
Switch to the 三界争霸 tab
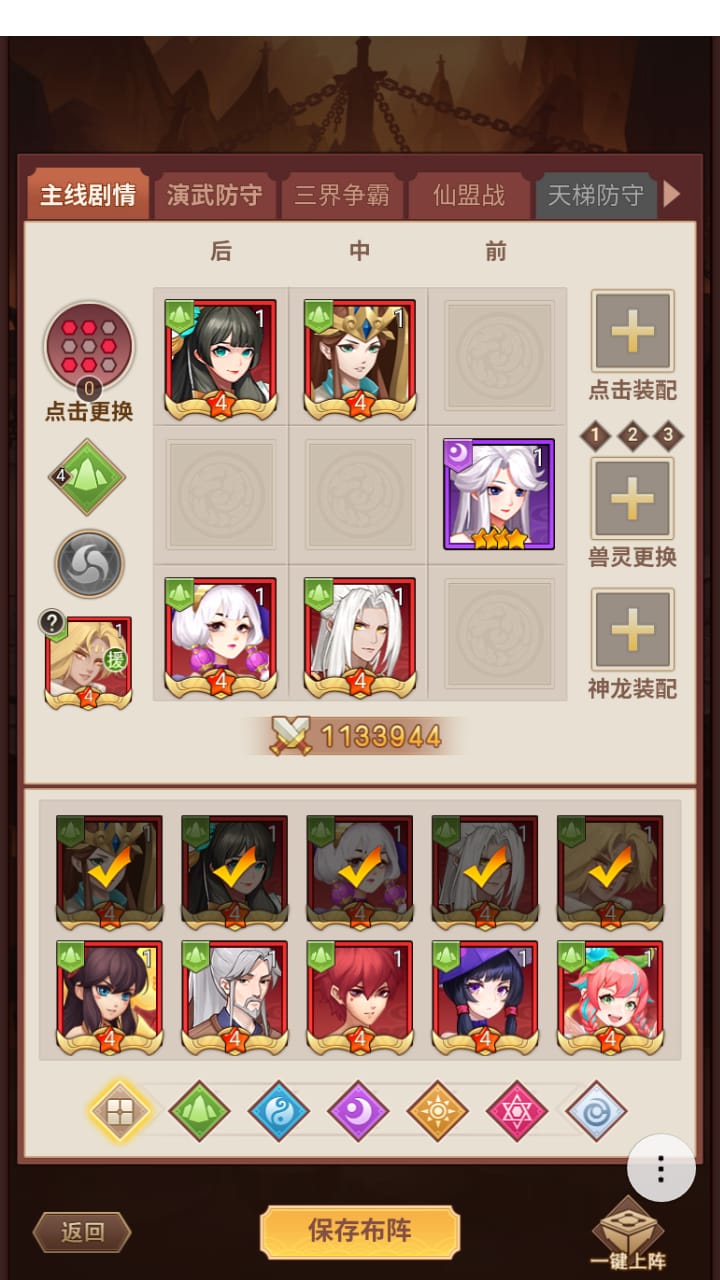point(342,195)
